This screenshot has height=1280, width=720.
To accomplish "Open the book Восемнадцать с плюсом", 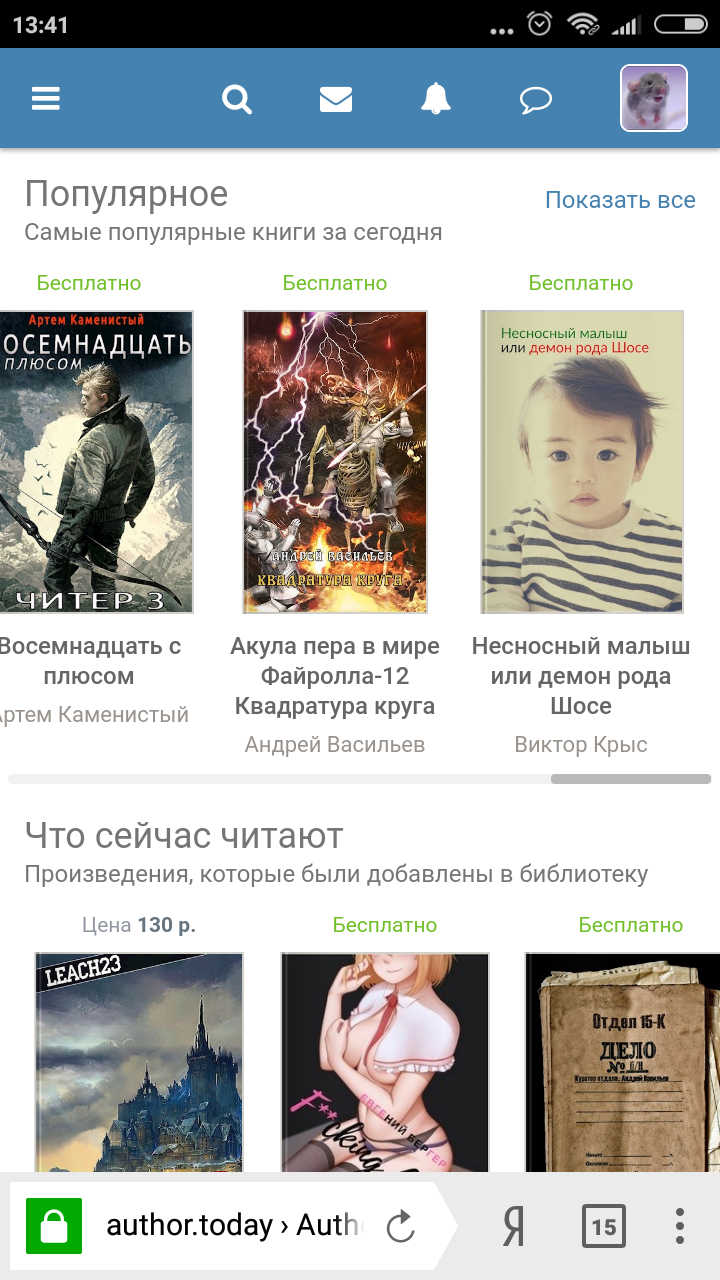I will pos(95,462).
